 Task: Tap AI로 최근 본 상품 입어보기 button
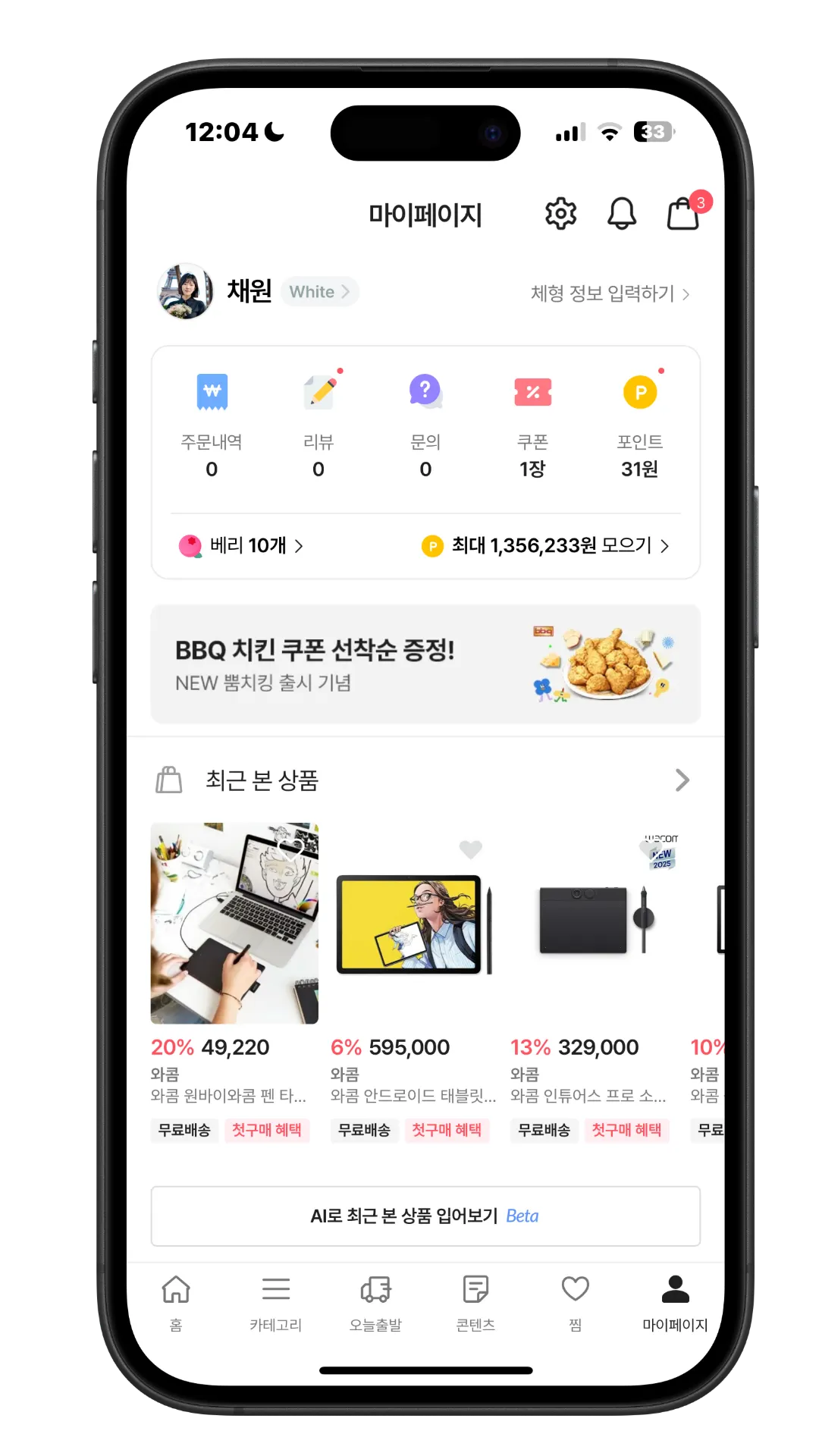(425, 1216)
